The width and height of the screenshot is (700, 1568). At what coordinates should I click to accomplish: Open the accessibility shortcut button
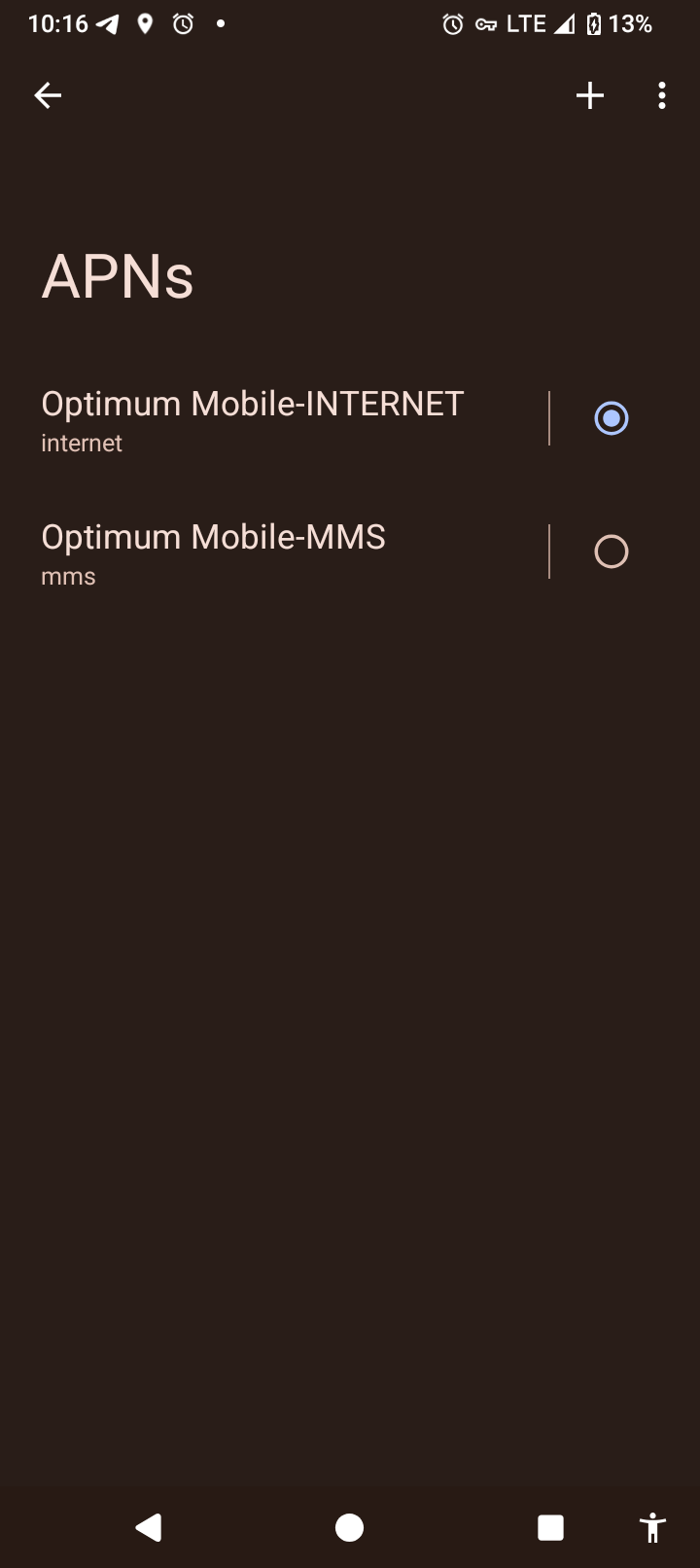point(653,1528)
